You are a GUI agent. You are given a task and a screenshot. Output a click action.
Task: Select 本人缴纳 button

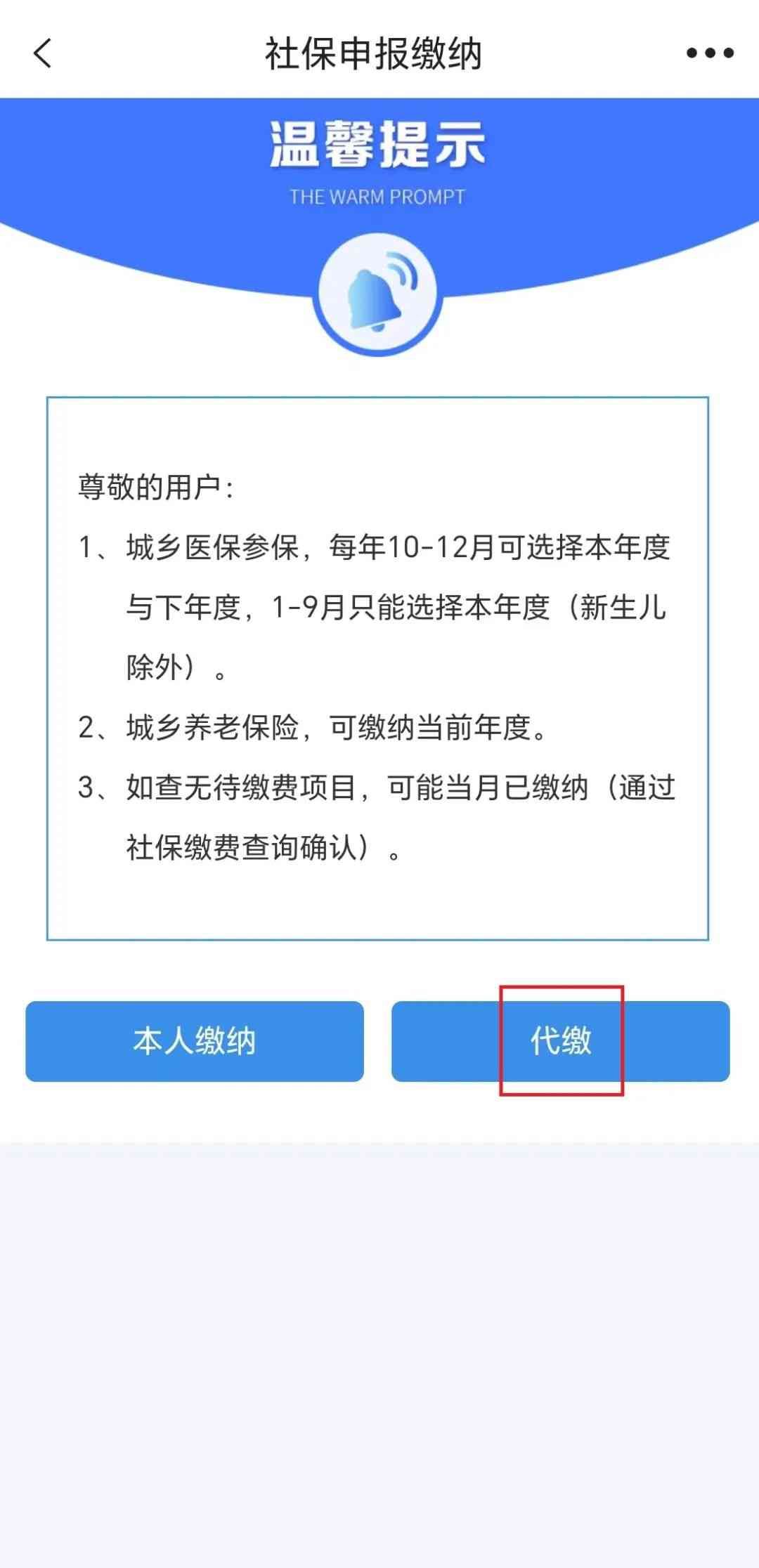click(195, 1040)
